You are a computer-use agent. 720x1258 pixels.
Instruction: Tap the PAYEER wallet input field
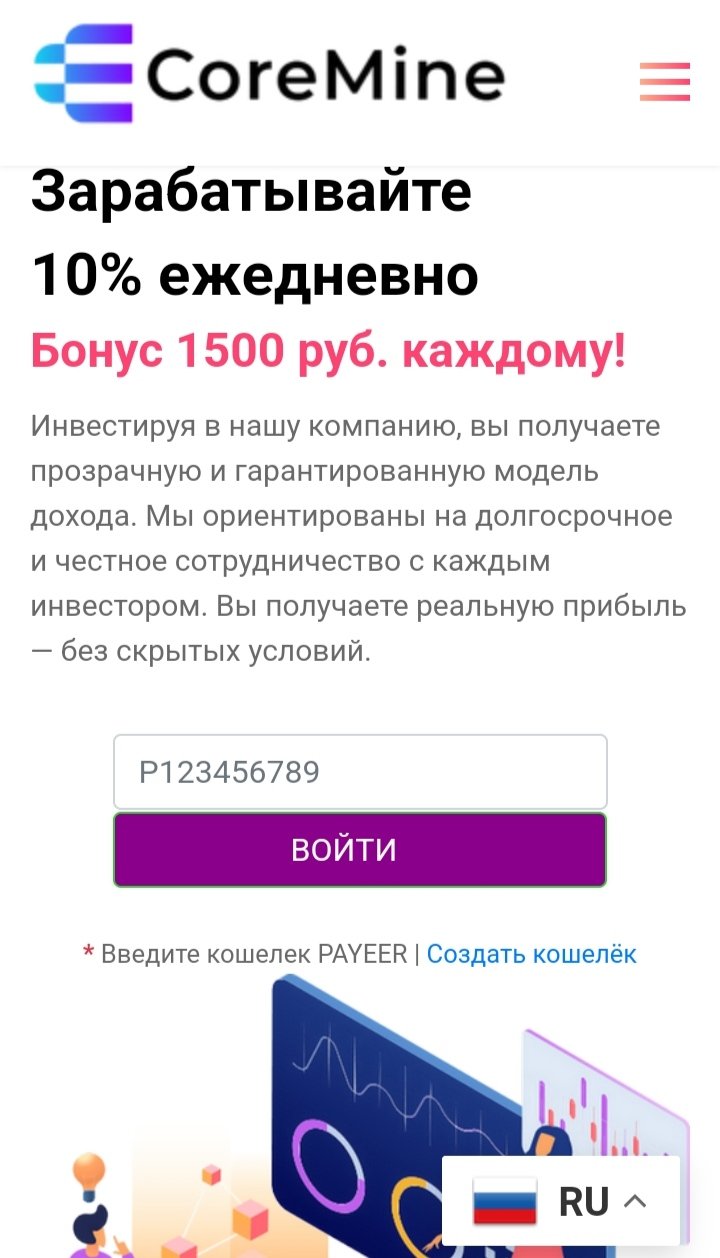click(x=360, y=772)
